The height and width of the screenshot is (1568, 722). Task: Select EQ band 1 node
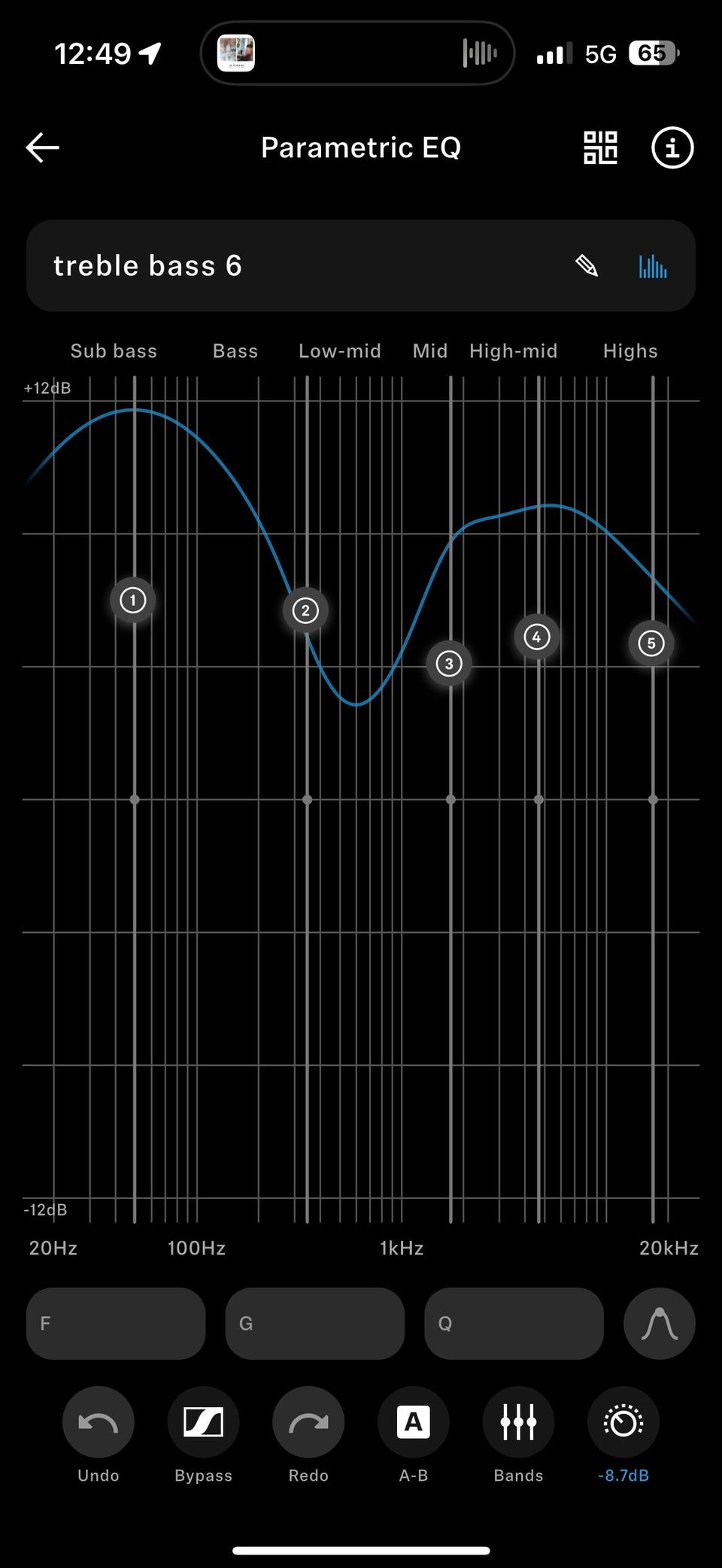point(133,600)
